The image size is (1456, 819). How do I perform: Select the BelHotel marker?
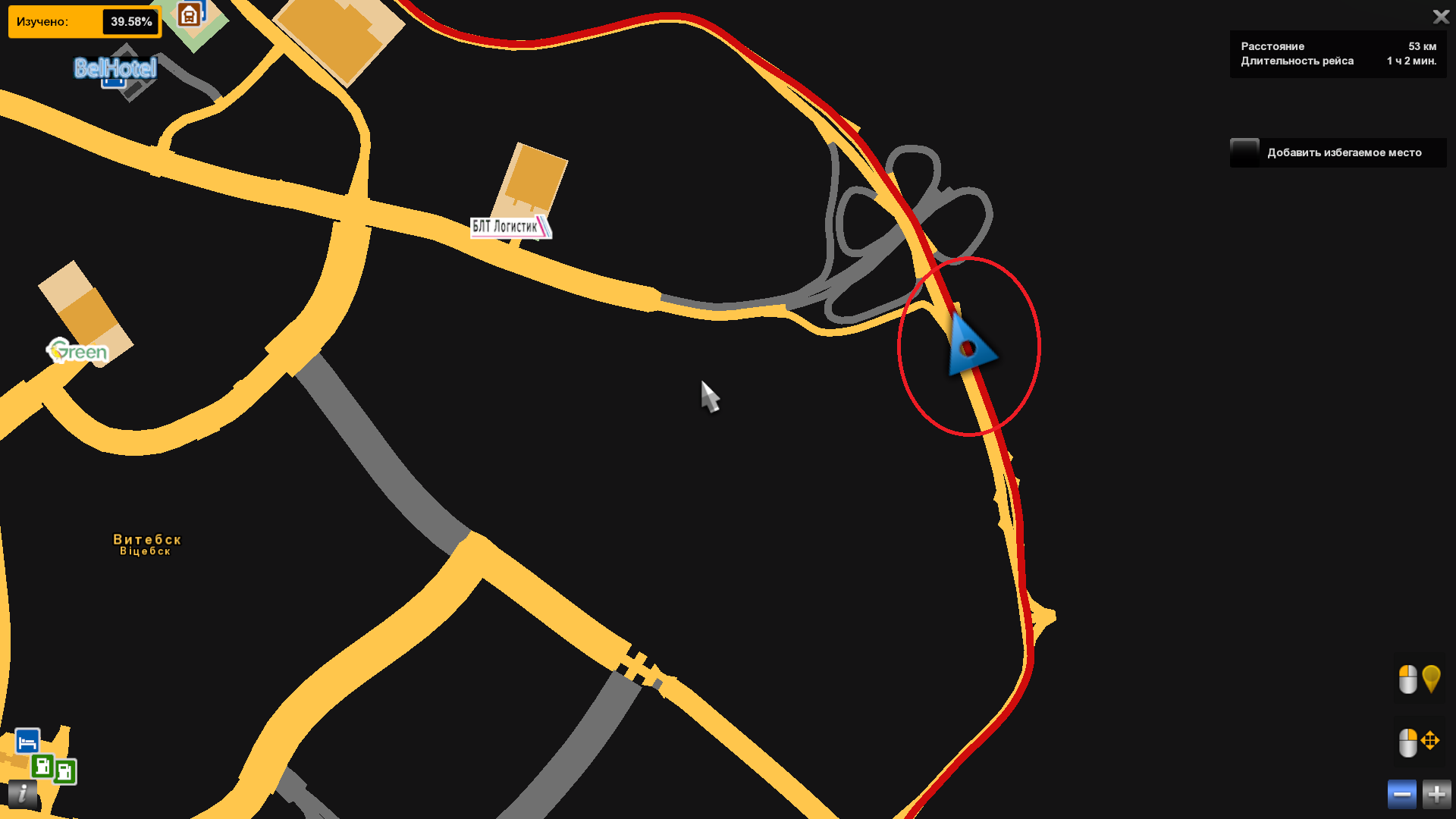pos(115,68)
